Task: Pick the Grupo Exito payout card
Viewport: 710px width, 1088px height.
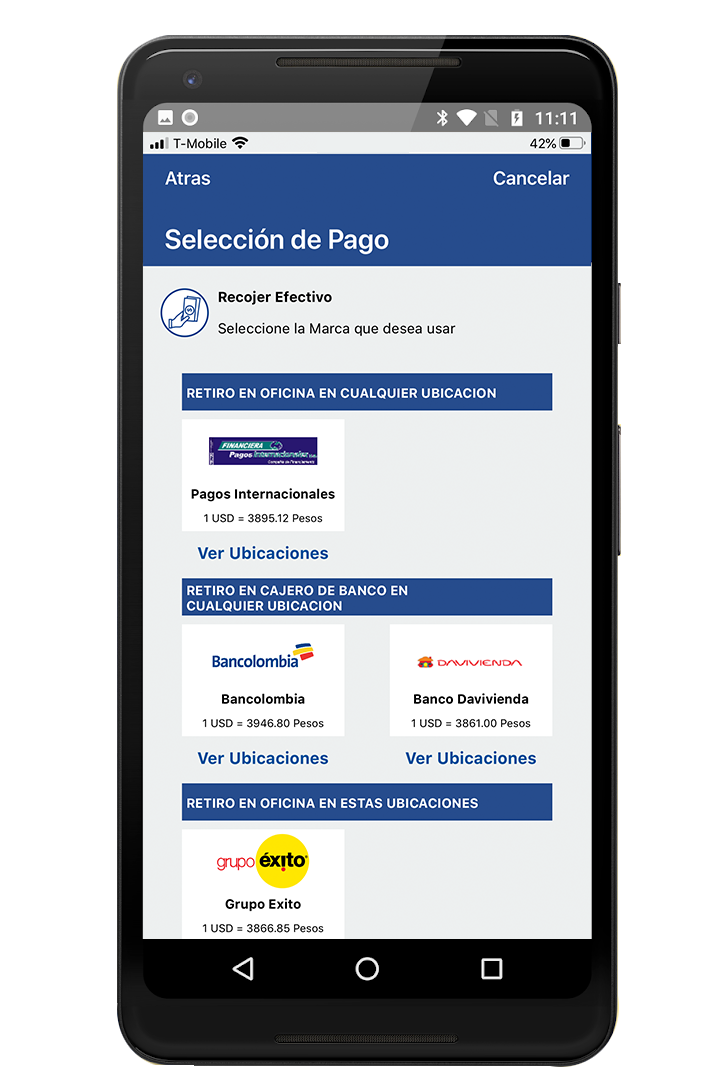Action: (263, 882)
